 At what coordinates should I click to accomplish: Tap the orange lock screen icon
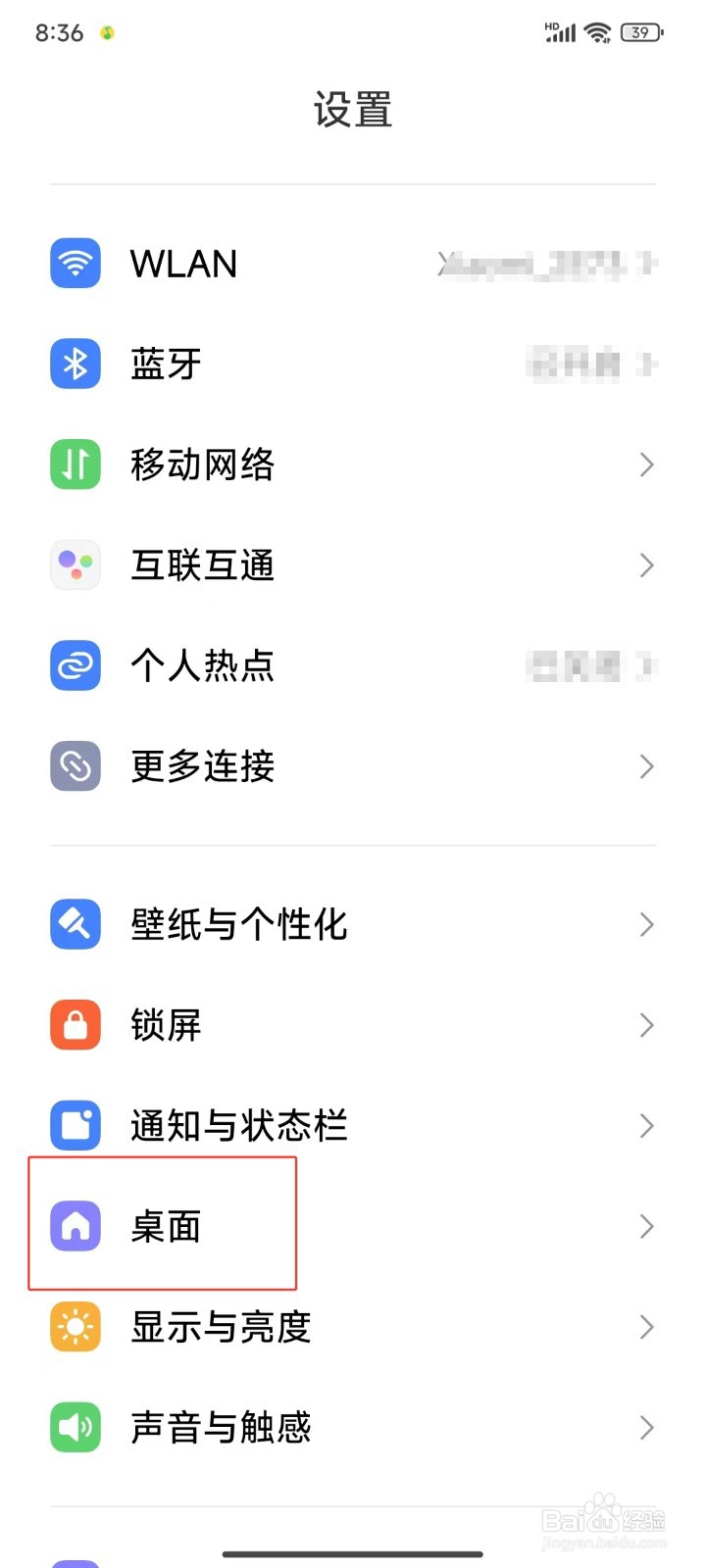click(x=75, y=1025)
